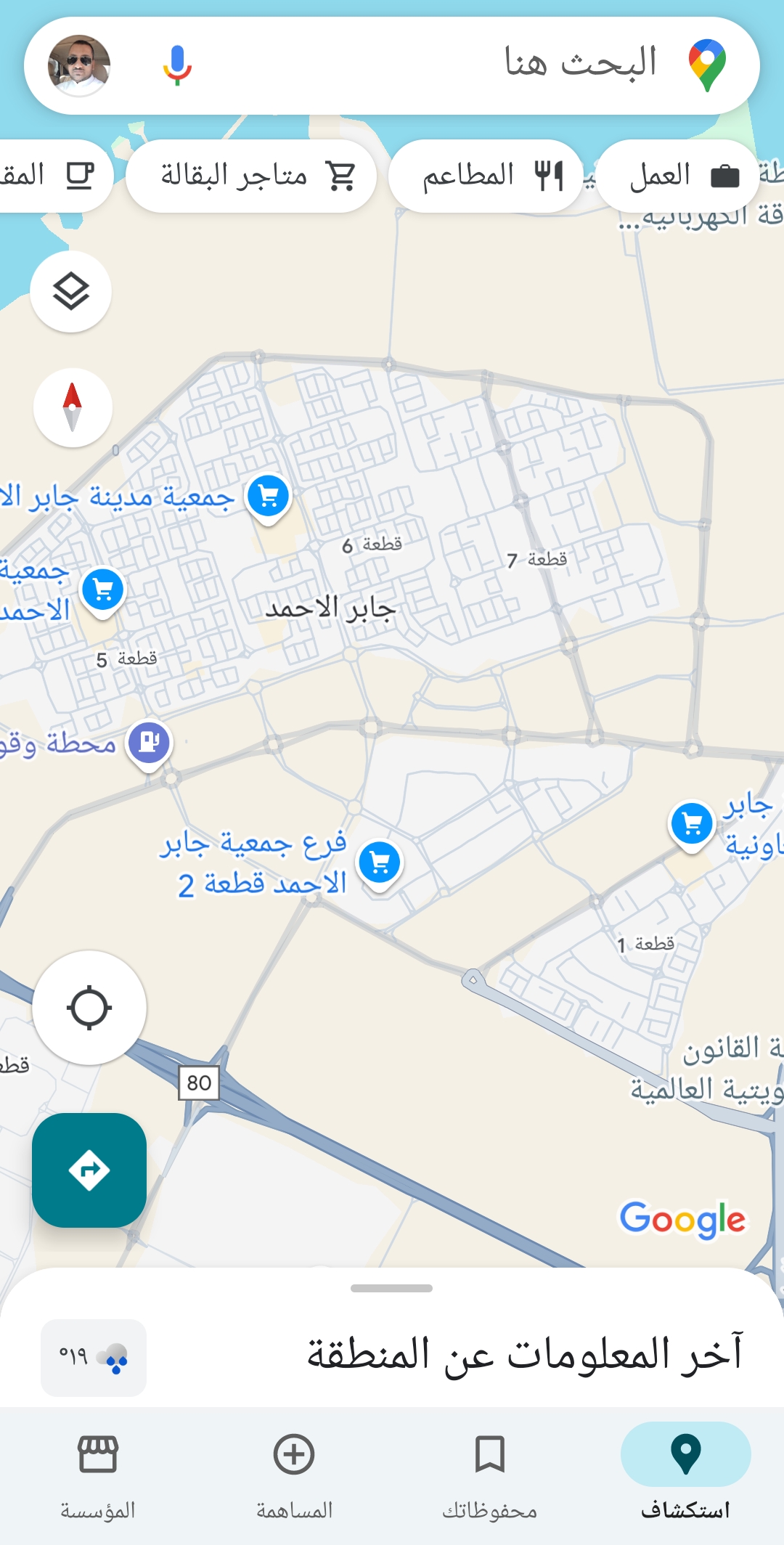Screen dimensions: 784x1545
Task: Select the متاجر البقالة grocery chip
Action: coord(251,176)
